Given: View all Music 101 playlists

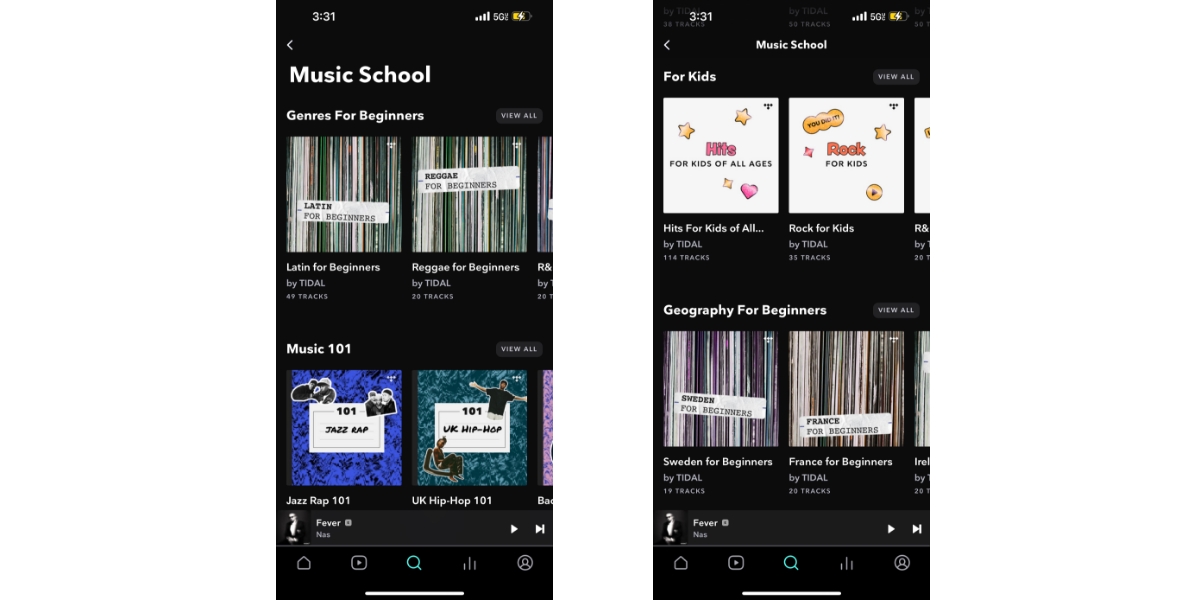Looking at the screenshot, I should click(519, 349).
